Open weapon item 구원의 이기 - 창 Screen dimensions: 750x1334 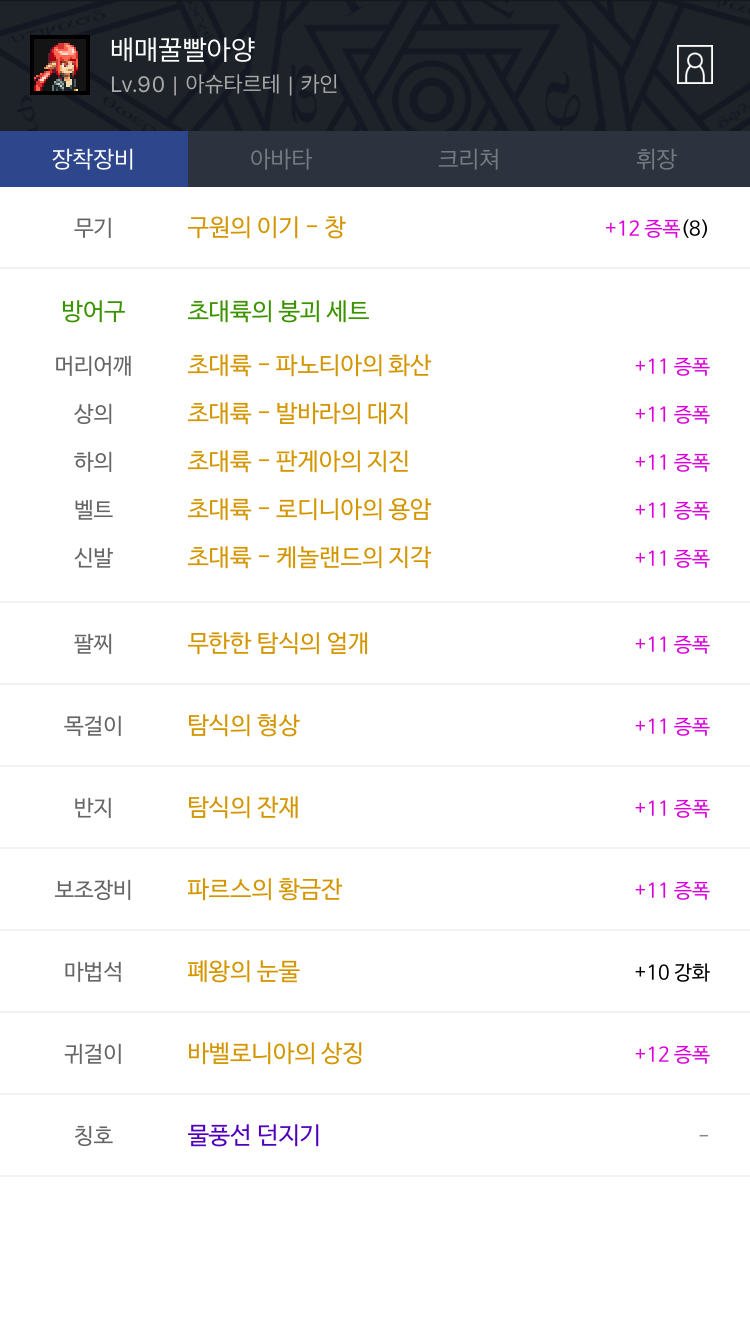[266, 227]
